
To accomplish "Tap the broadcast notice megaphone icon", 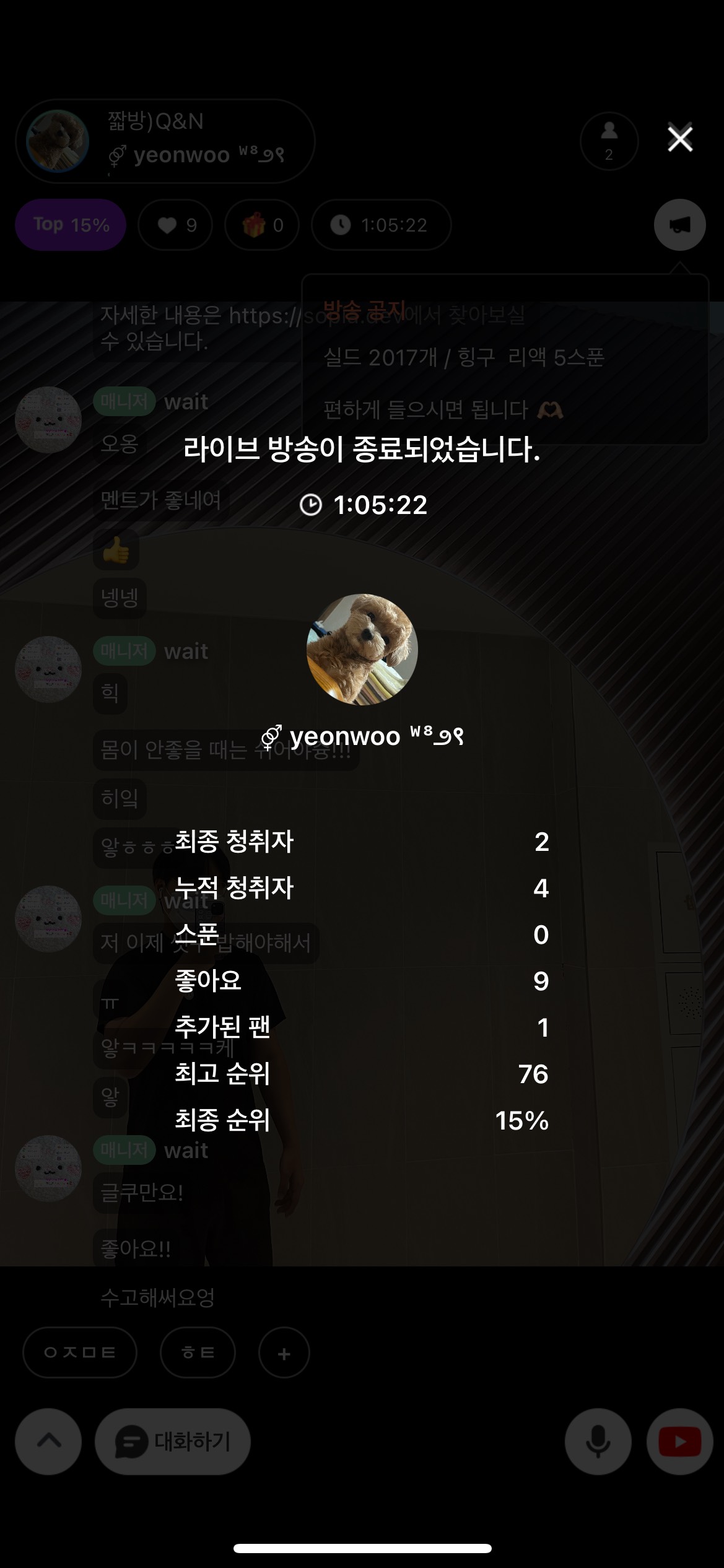I will click(x=679, y=225).
